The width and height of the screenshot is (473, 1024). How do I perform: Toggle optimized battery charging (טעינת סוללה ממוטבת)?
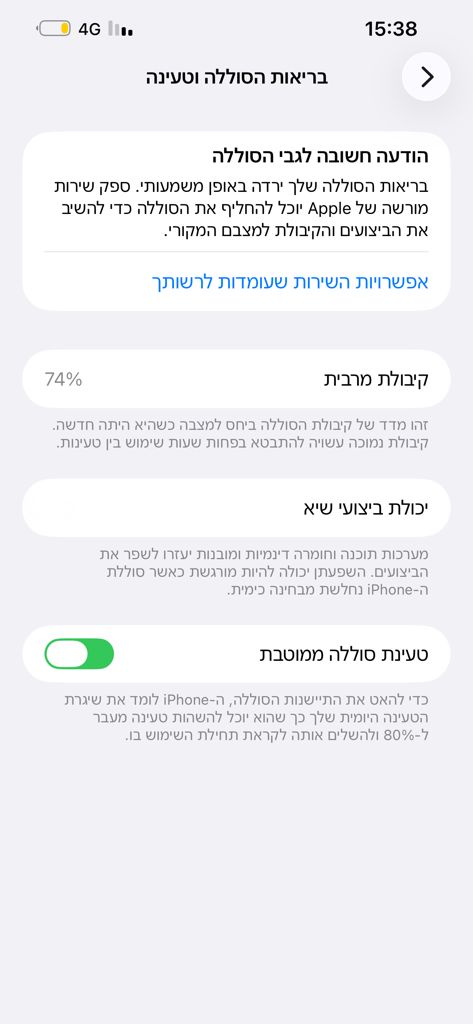pyautogui.click(x=79, y=654)
